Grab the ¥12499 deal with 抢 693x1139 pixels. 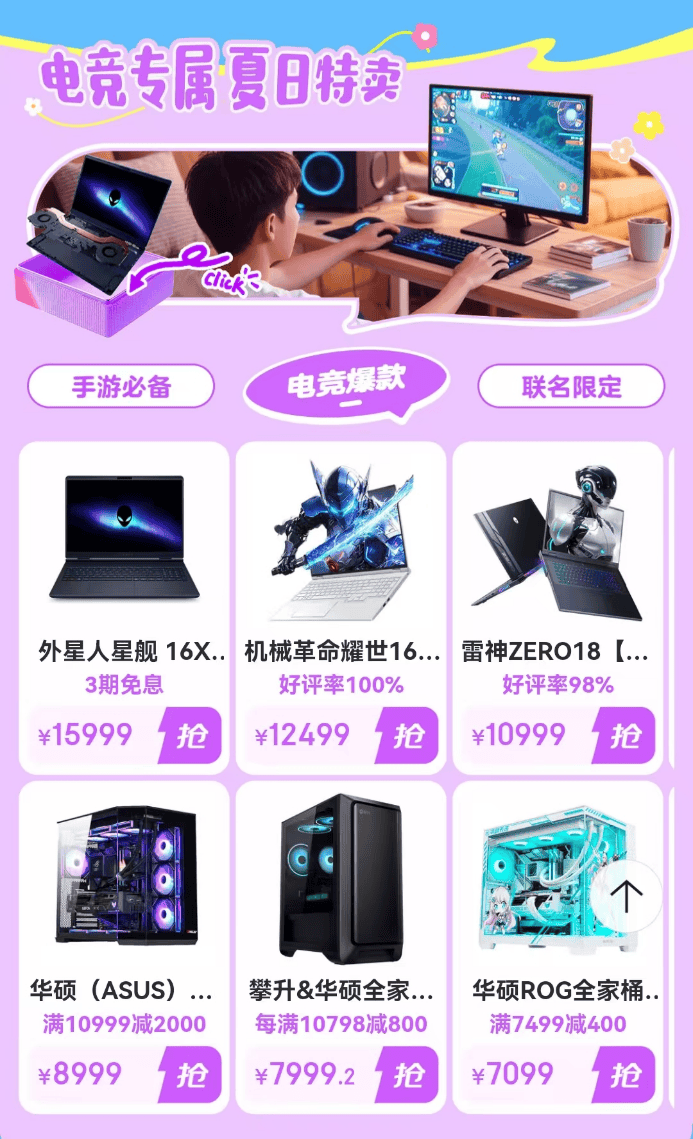[409, 735]
